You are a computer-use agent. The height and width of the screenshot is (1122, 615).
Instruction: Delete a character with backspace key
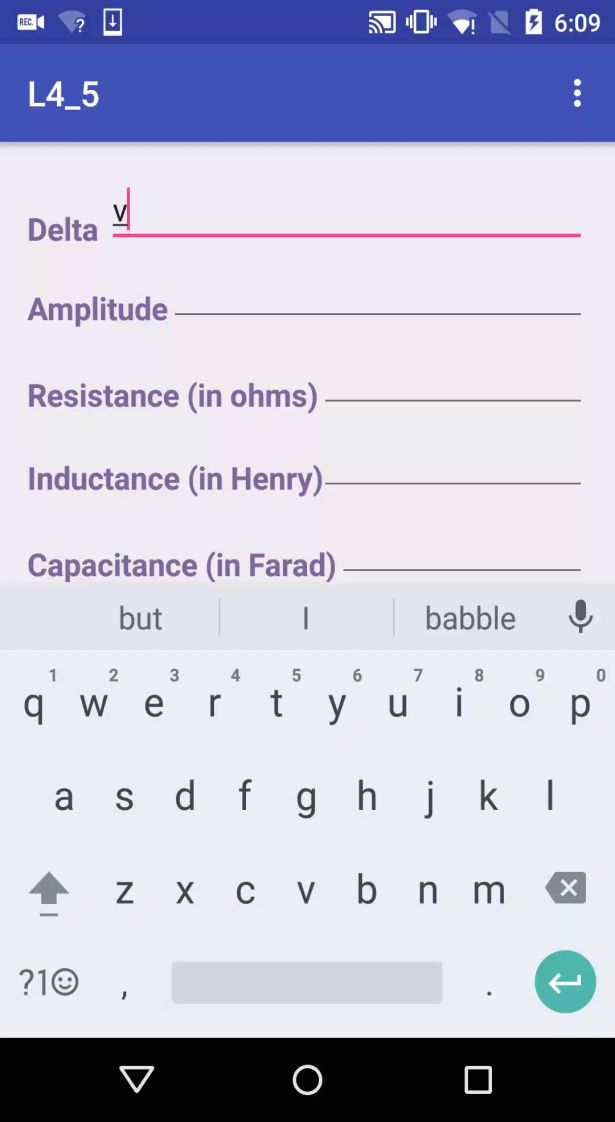(x=565, y=888)
